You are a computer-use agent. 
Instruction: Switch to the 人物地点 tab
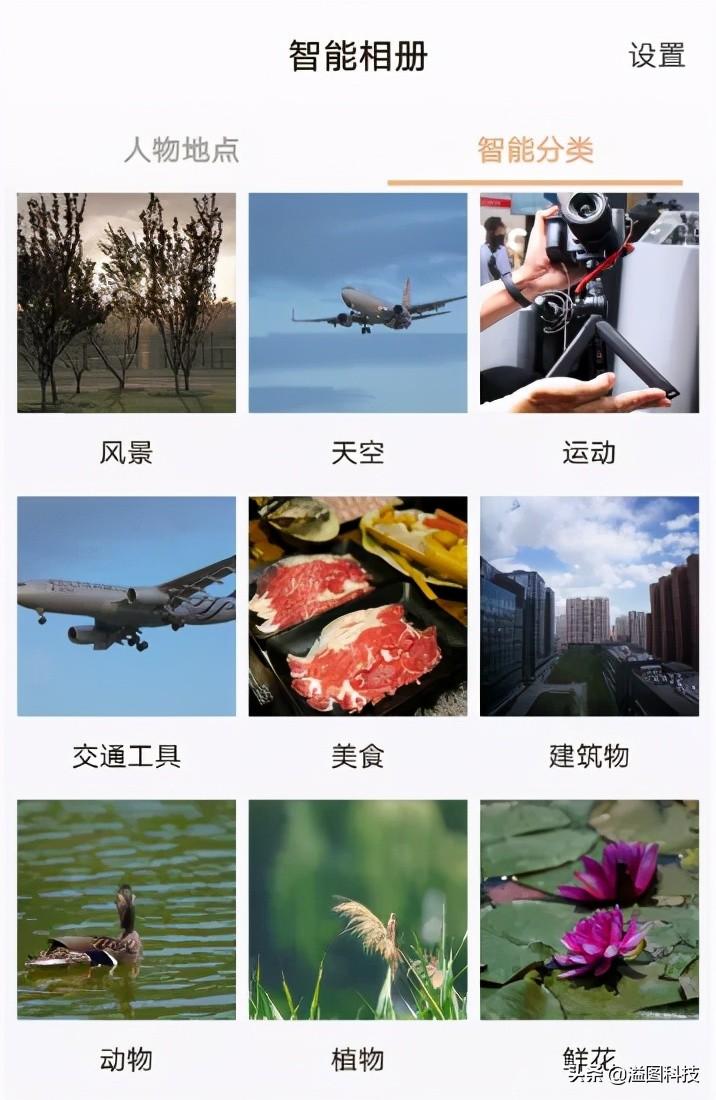click(181, 150)
